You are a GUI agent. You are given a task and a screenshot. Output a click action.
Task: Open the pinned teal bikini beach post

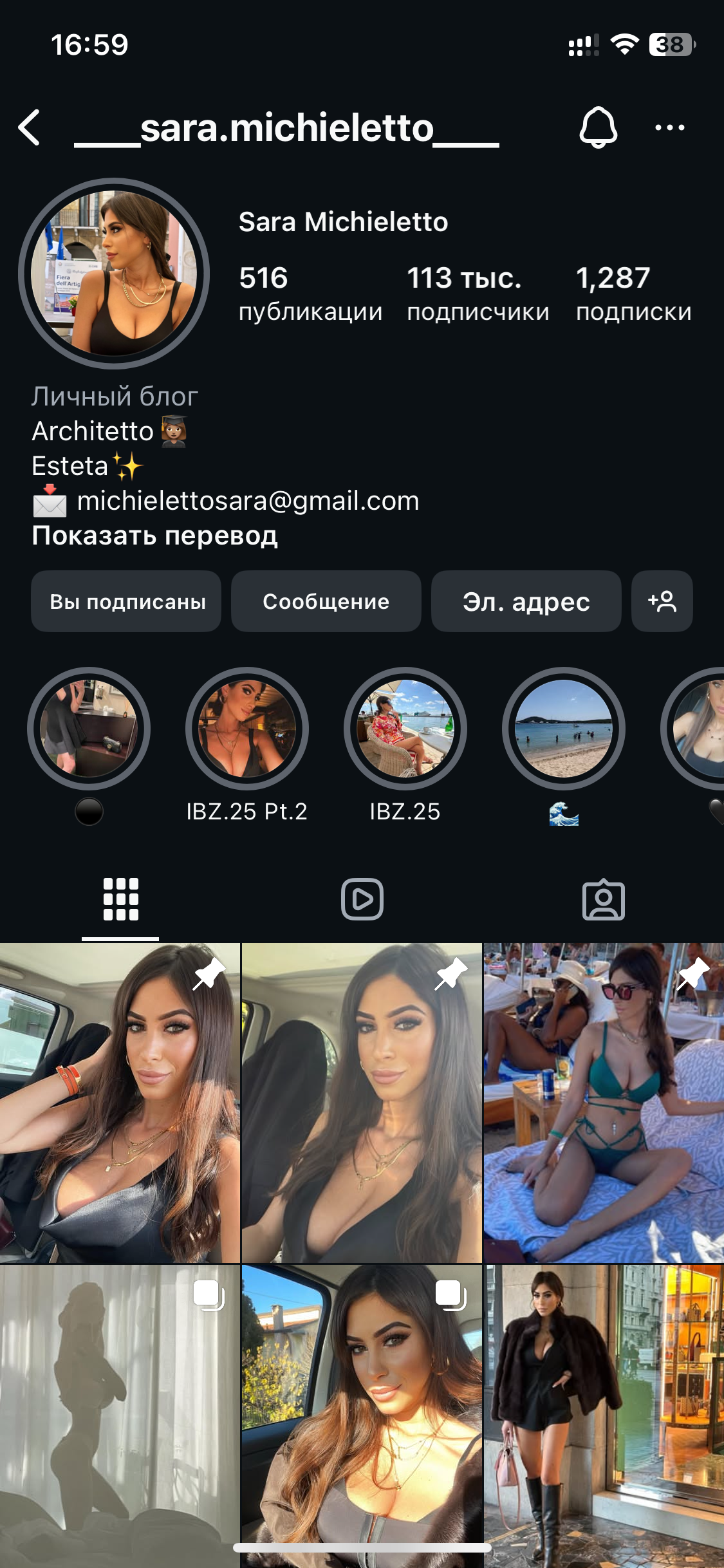pos(603,1102)
